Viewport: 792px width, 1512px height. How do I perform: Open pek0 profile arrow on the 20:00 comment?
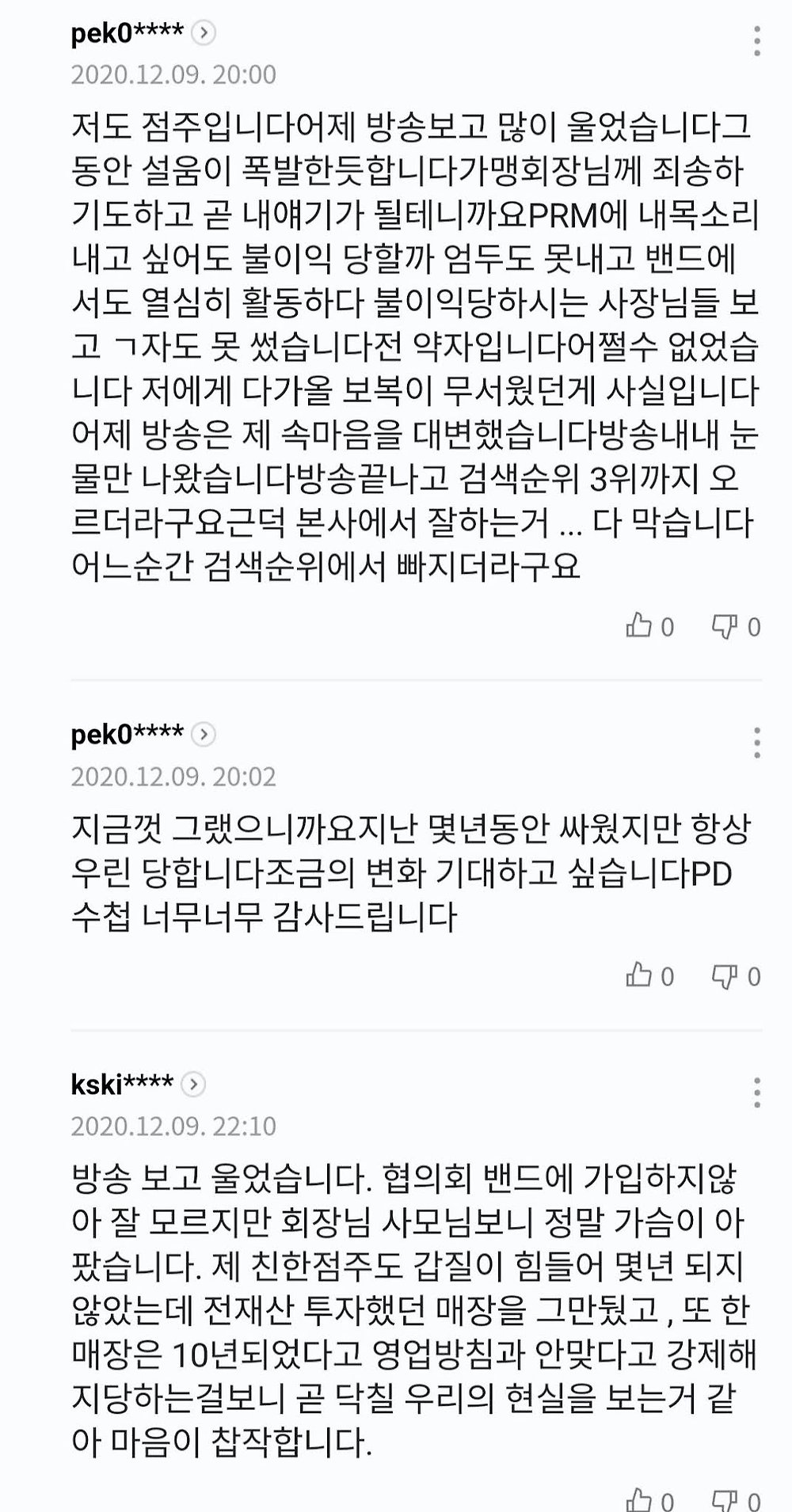point(204,33)
